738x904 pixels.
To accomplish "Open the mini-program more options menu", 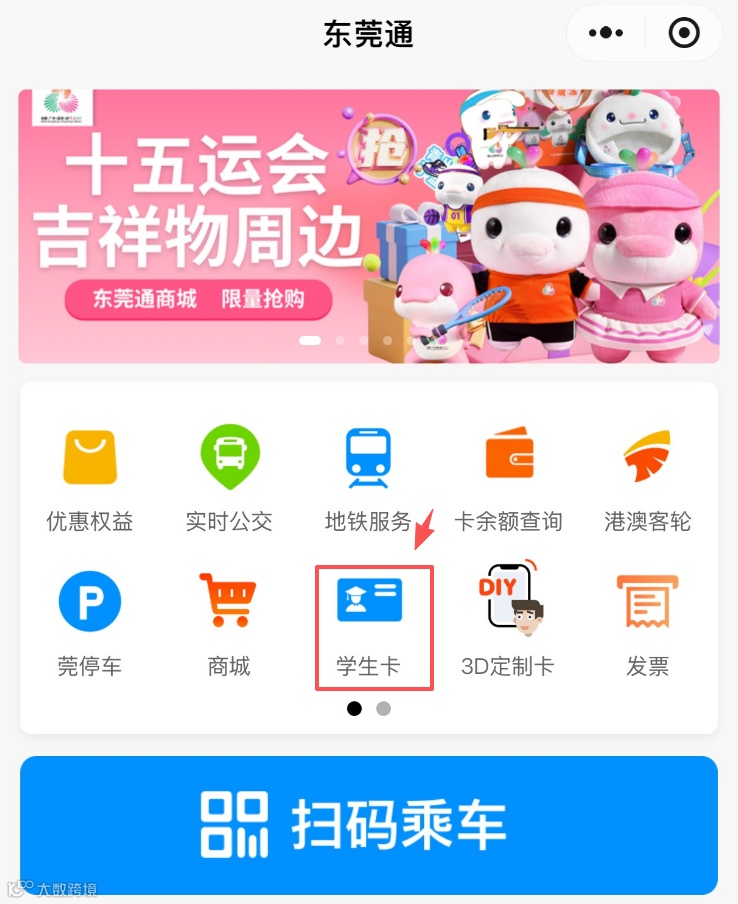I will click(605, 32).
